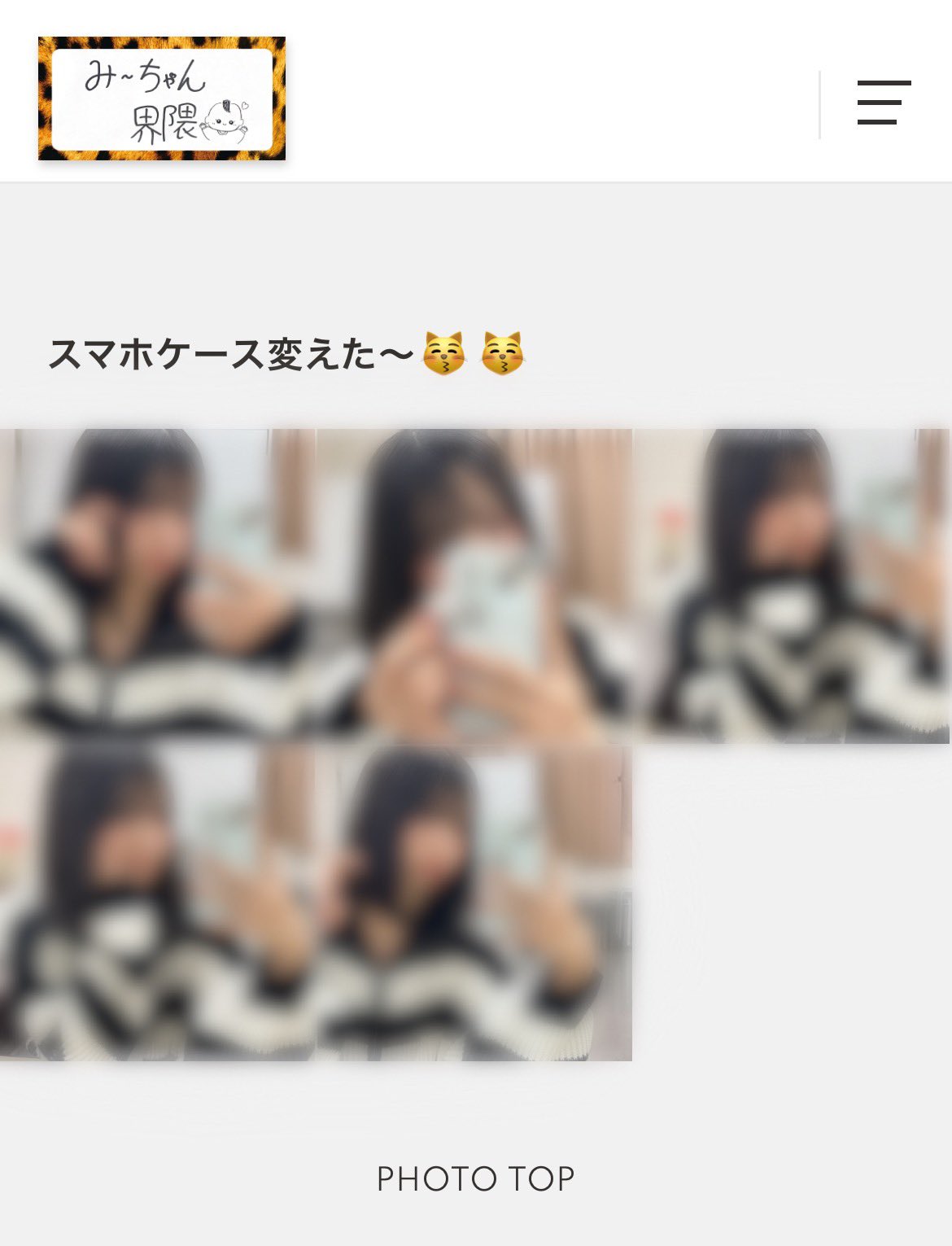Go to PHOTO TOP
Screen dimensions: 952x1246
pyautogui.click(x=475, y=1178)
